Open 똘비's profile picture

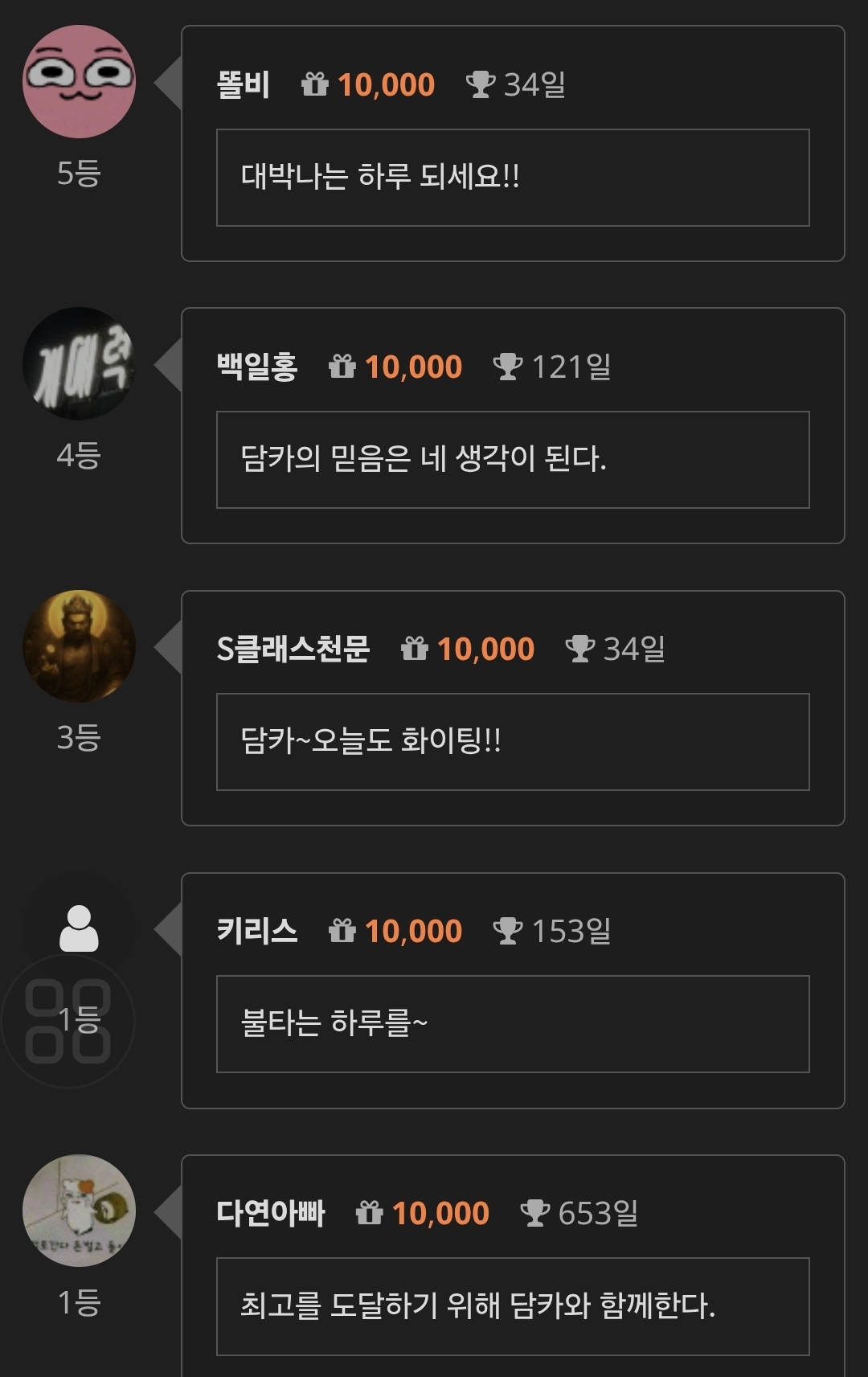[x=79, y=82]
